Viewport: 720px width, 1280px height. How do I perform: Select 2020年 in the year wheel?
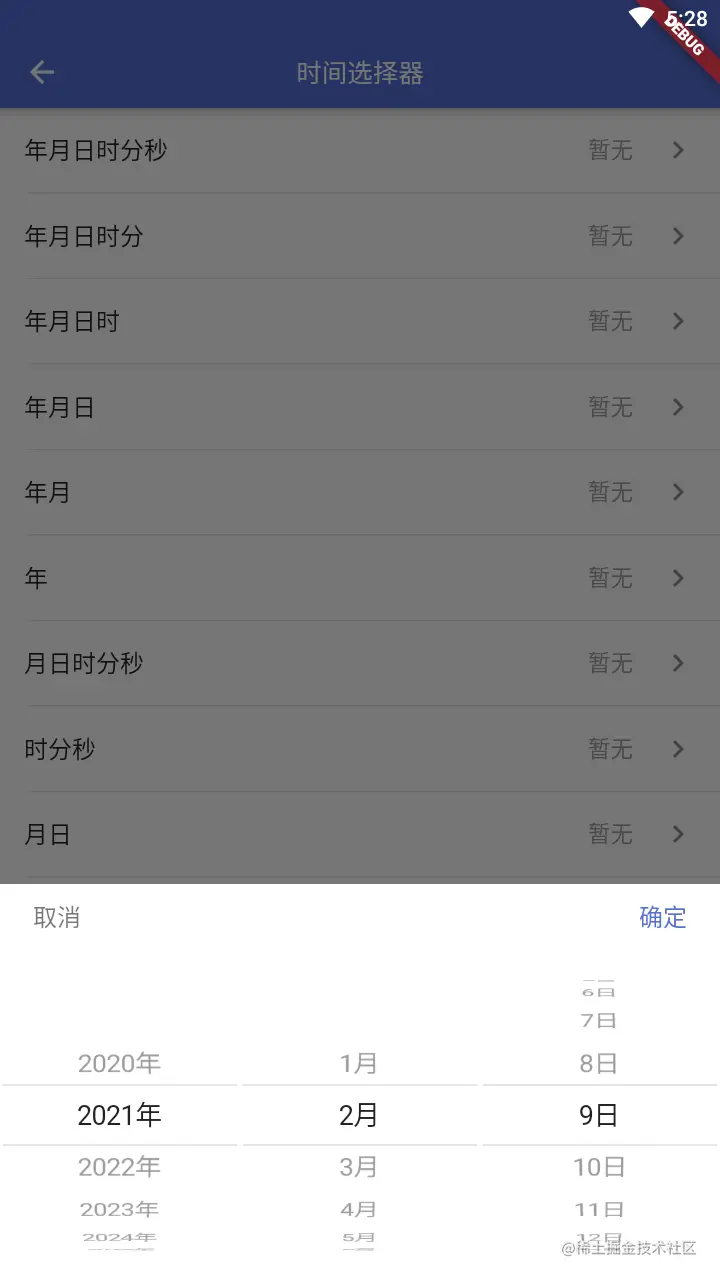[119, 1063]
